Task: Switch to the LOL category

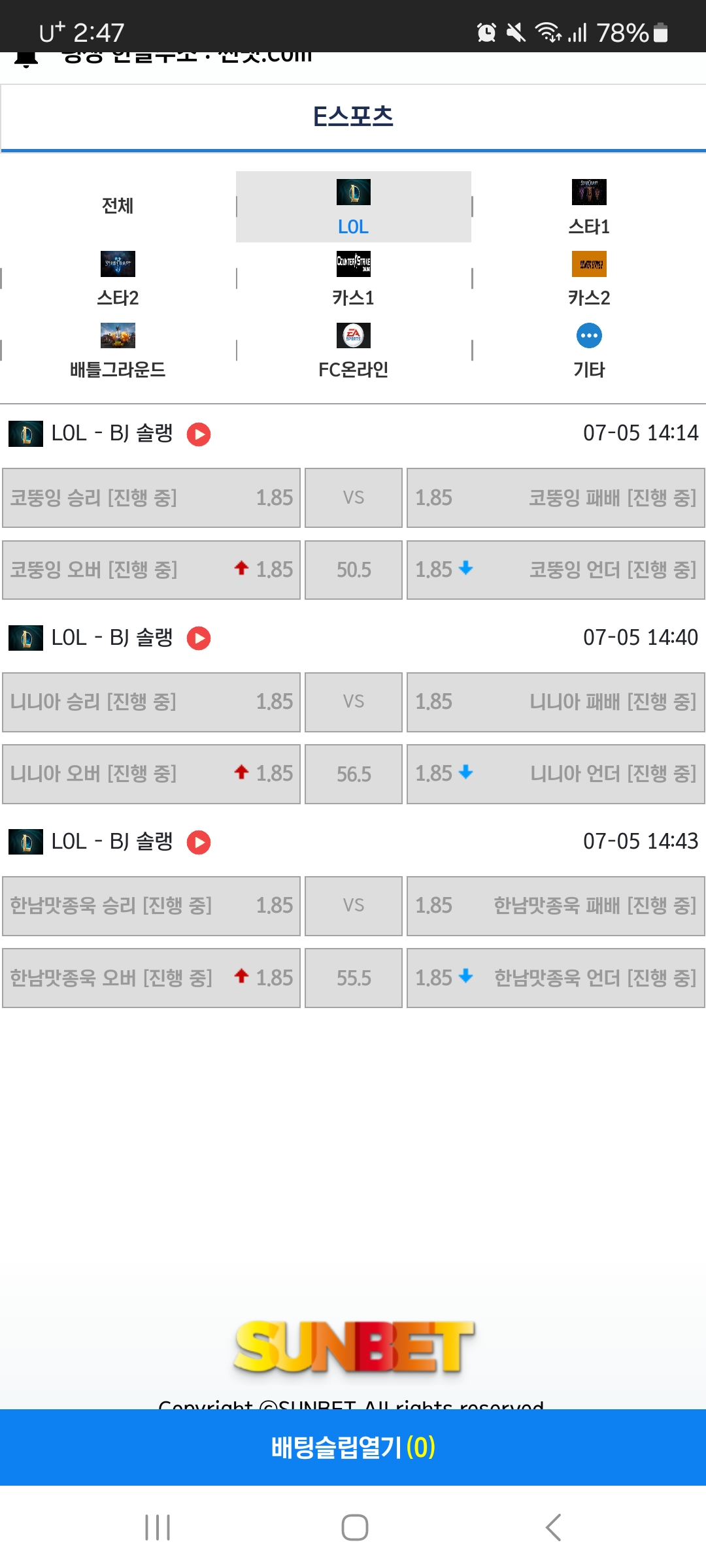Action: pos(354,206)
